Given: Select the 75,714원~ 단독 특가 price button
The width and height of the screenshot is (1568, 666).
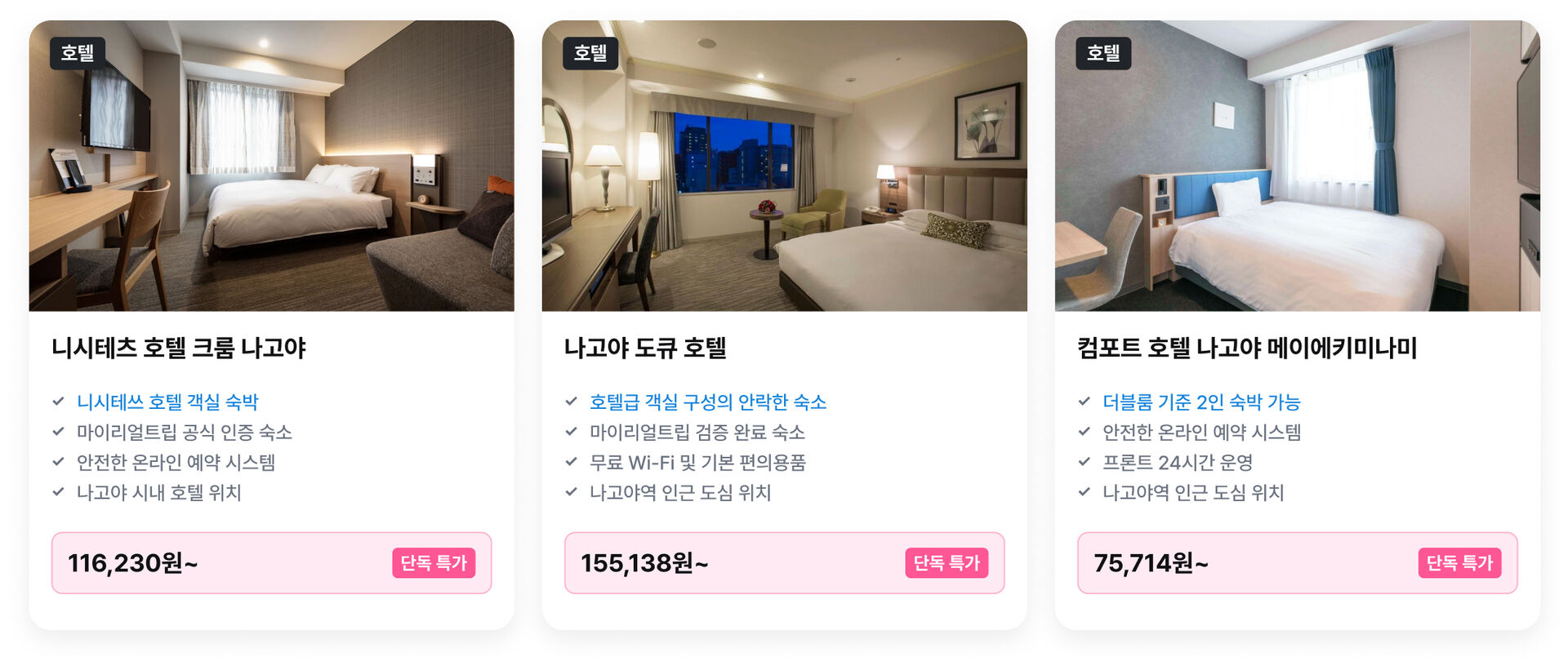Looking at the screenshot, I should pyautogui.click(x=1297, y=563).
